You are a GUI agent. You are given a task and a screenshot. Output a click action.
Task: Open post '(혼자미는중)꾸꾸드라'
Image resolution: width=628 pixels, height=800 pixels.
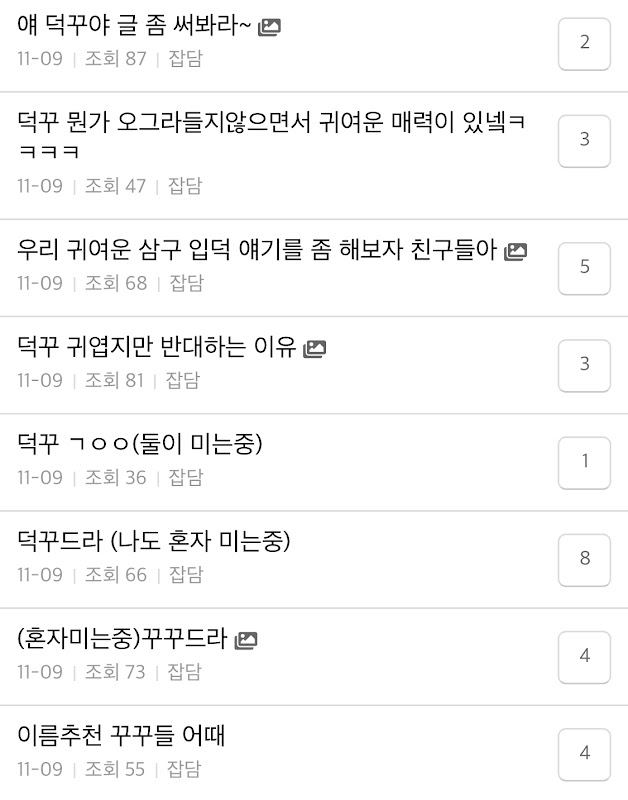coord(123,639)
